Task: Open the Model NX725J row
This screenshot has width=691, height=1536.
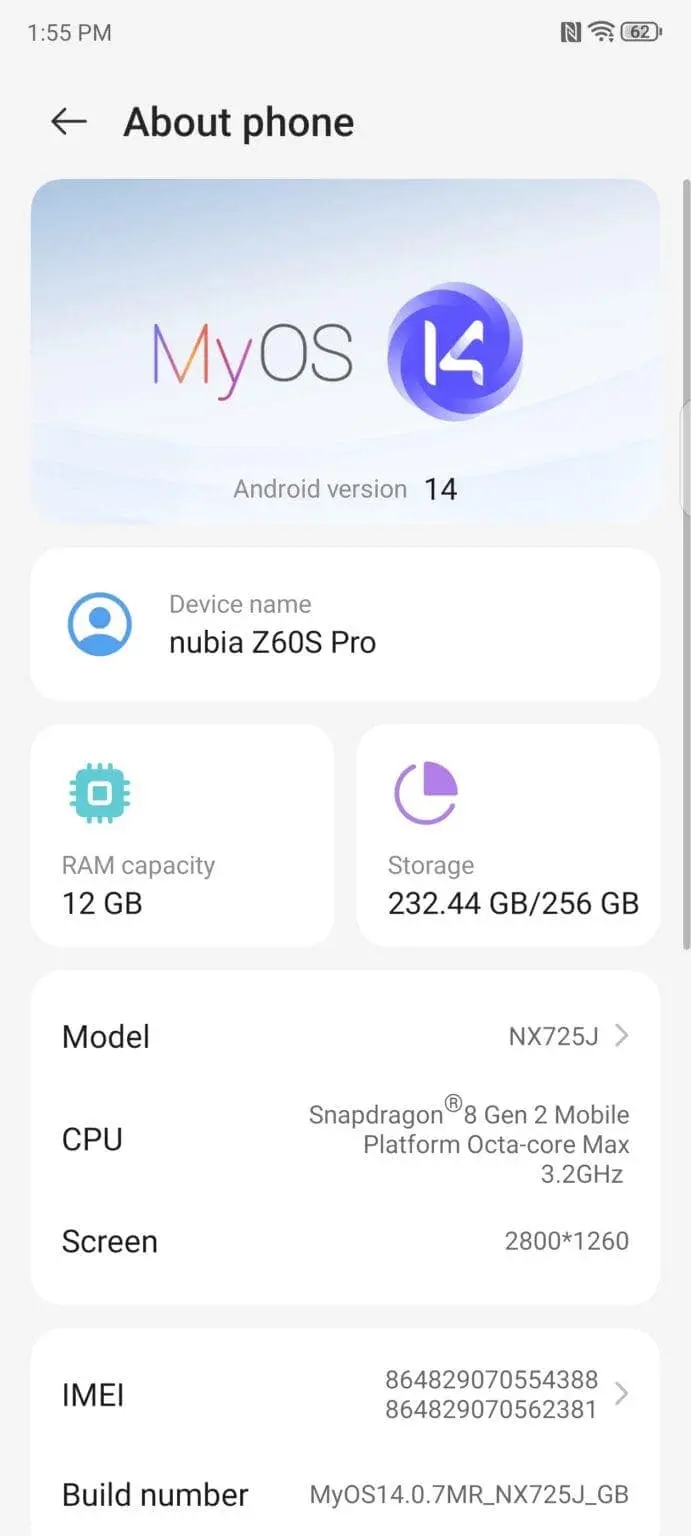Action: pos(345,1036)
